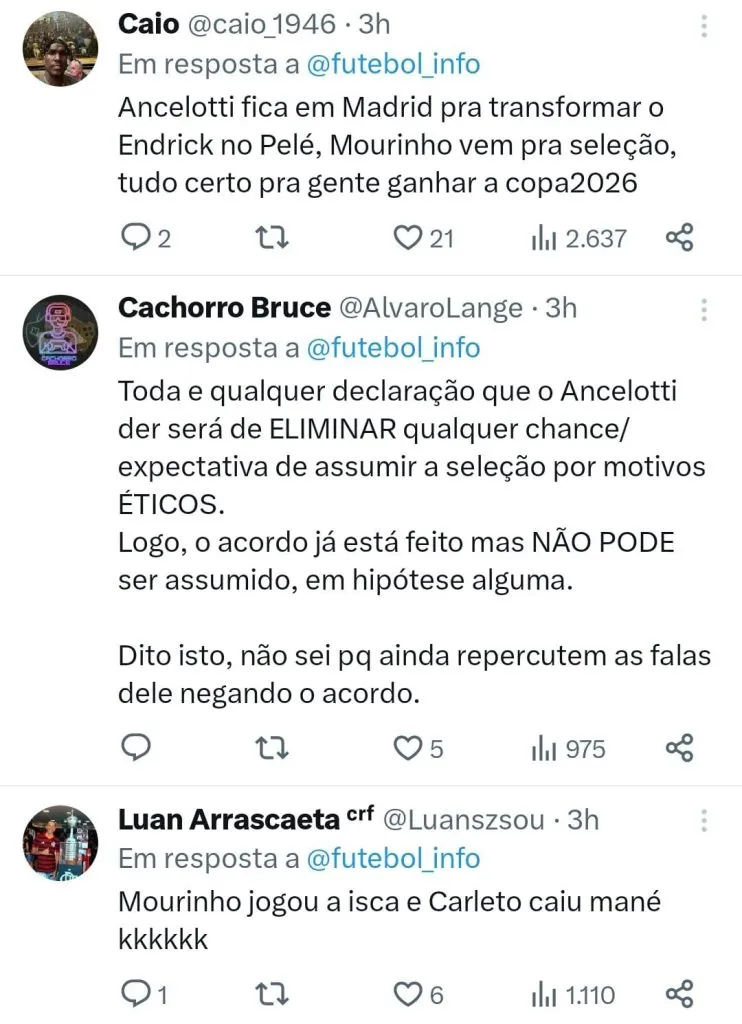
Task: Reply to Cachorro Bruce's tweet
Action: point(134,748)
